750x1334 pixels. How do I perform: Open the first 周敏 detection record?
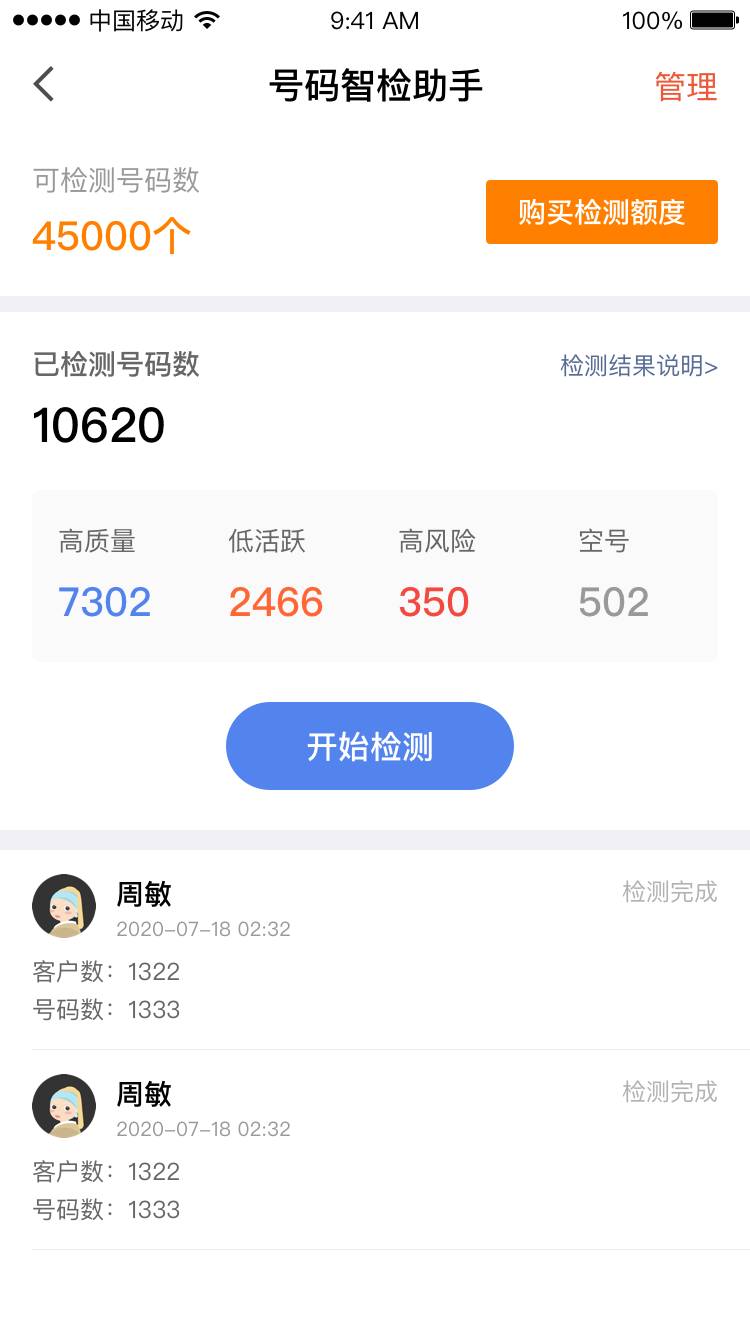(x=375, y=948)
